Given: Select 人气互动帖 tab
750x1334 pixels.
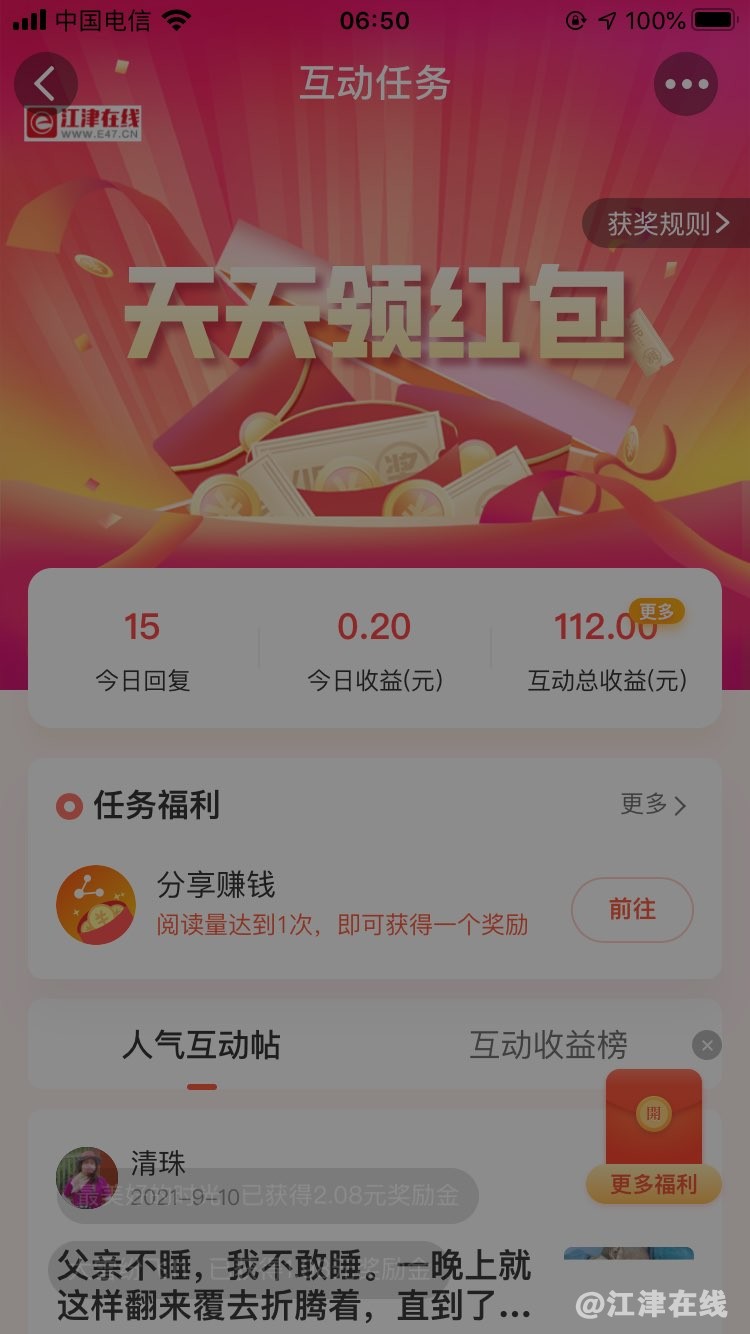Looking at the screenshot, I should [201, 1045].
